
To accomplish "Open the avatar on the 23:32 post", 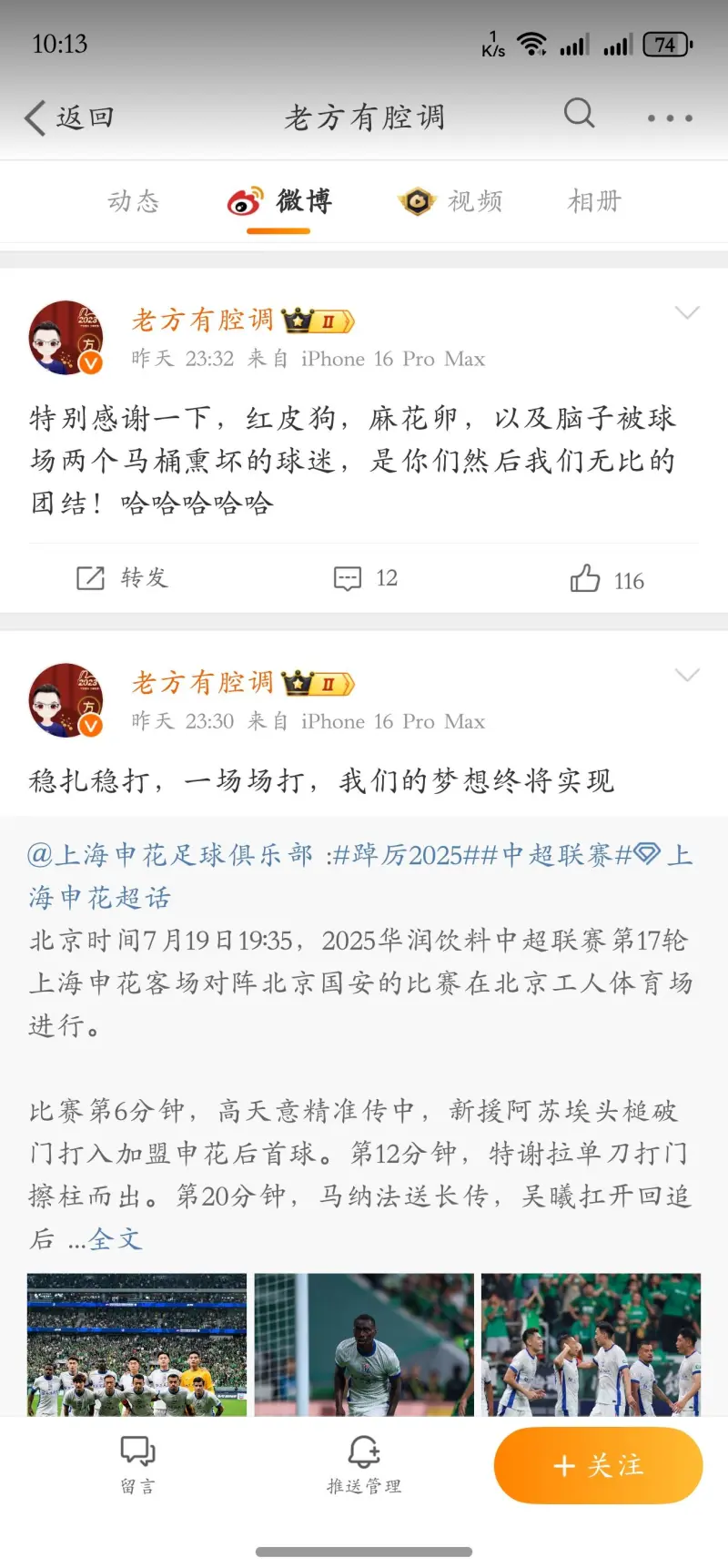I will point(66,338).
